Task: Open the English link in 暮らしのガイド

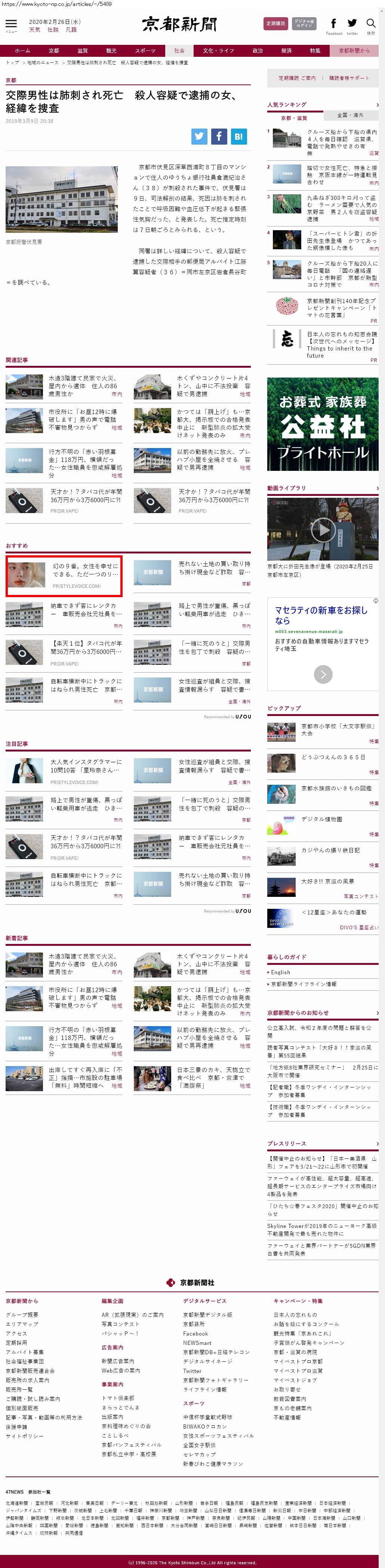Action: (281, 972)
